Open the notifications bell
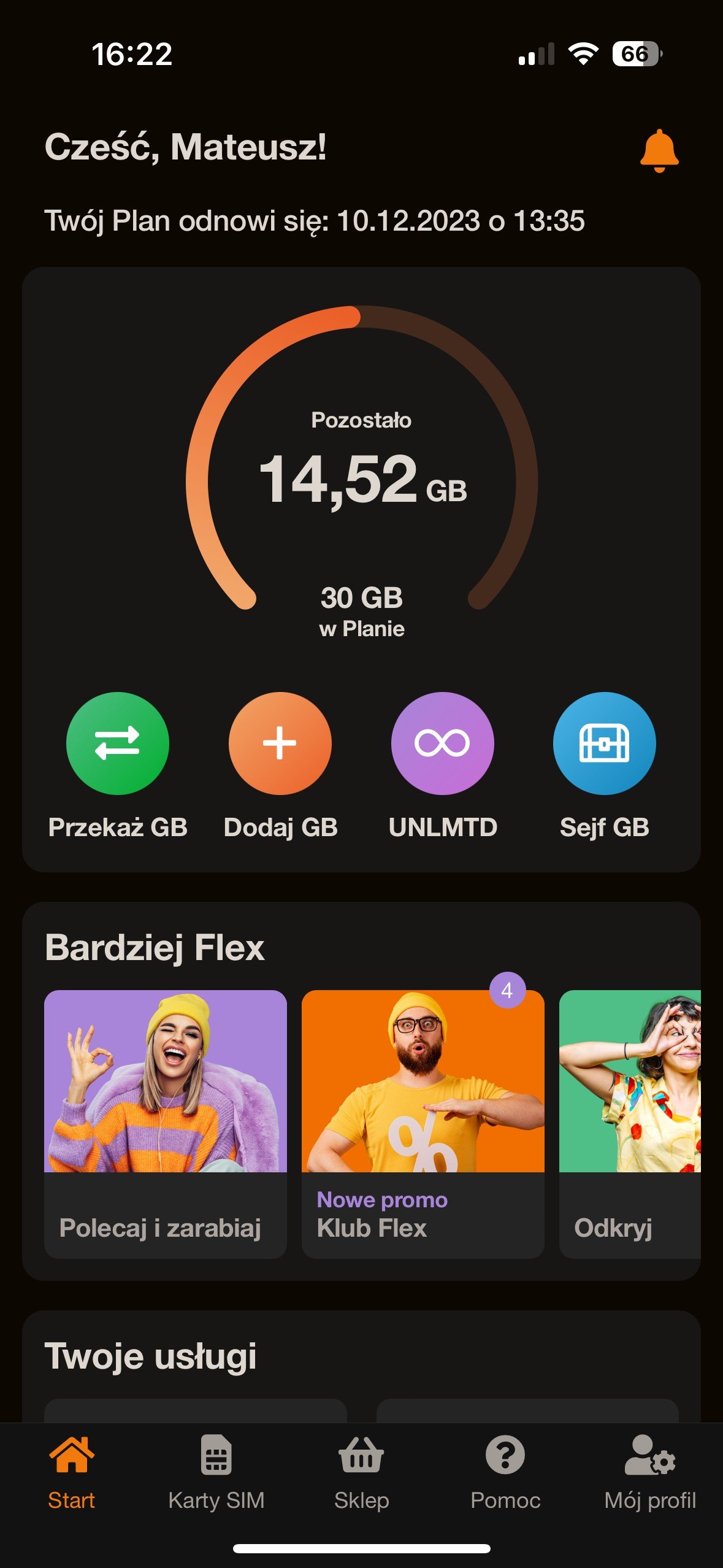Viewport: 723px width, 1568px height. pyautogui.click(x=659, y=150)
